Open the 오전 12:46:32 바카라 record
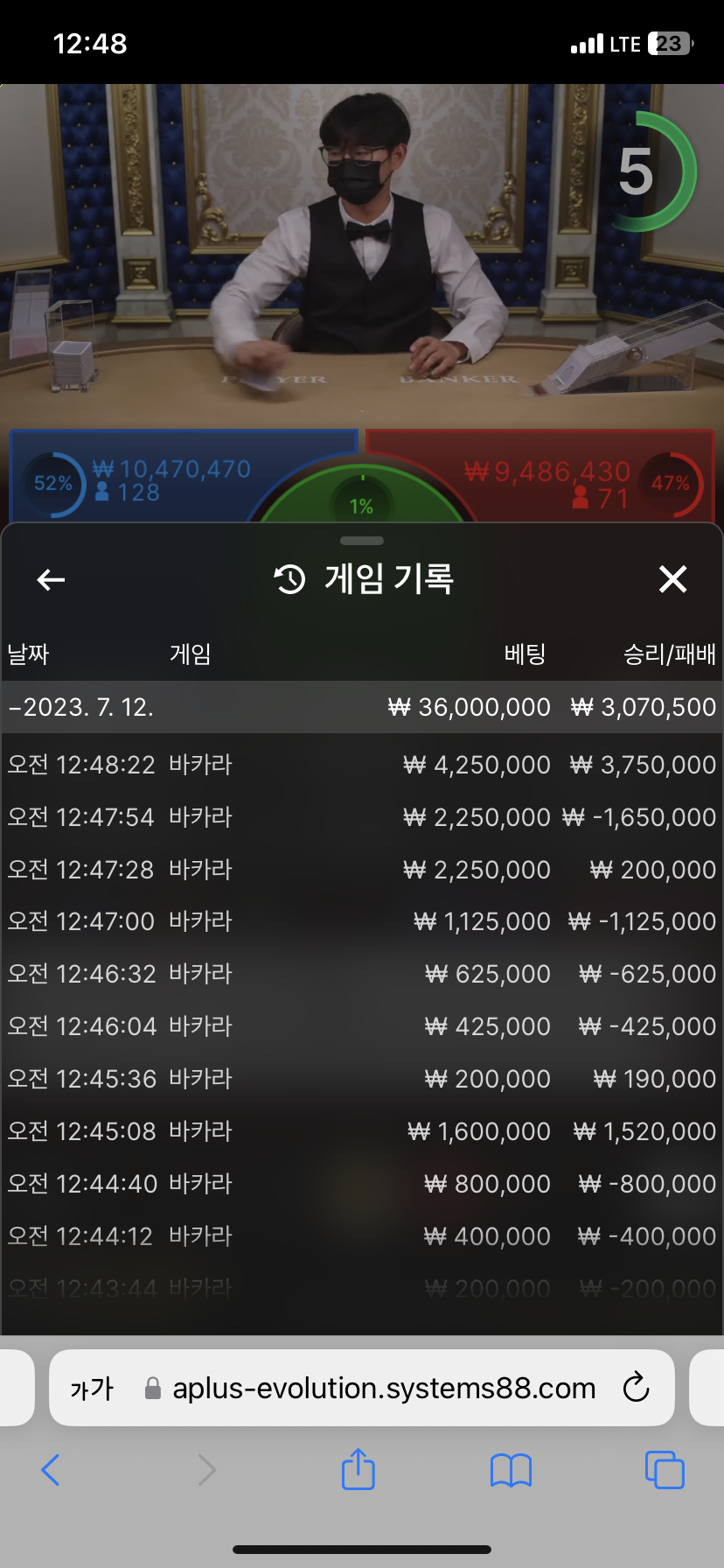724x1568 pixels. point(362,974)
